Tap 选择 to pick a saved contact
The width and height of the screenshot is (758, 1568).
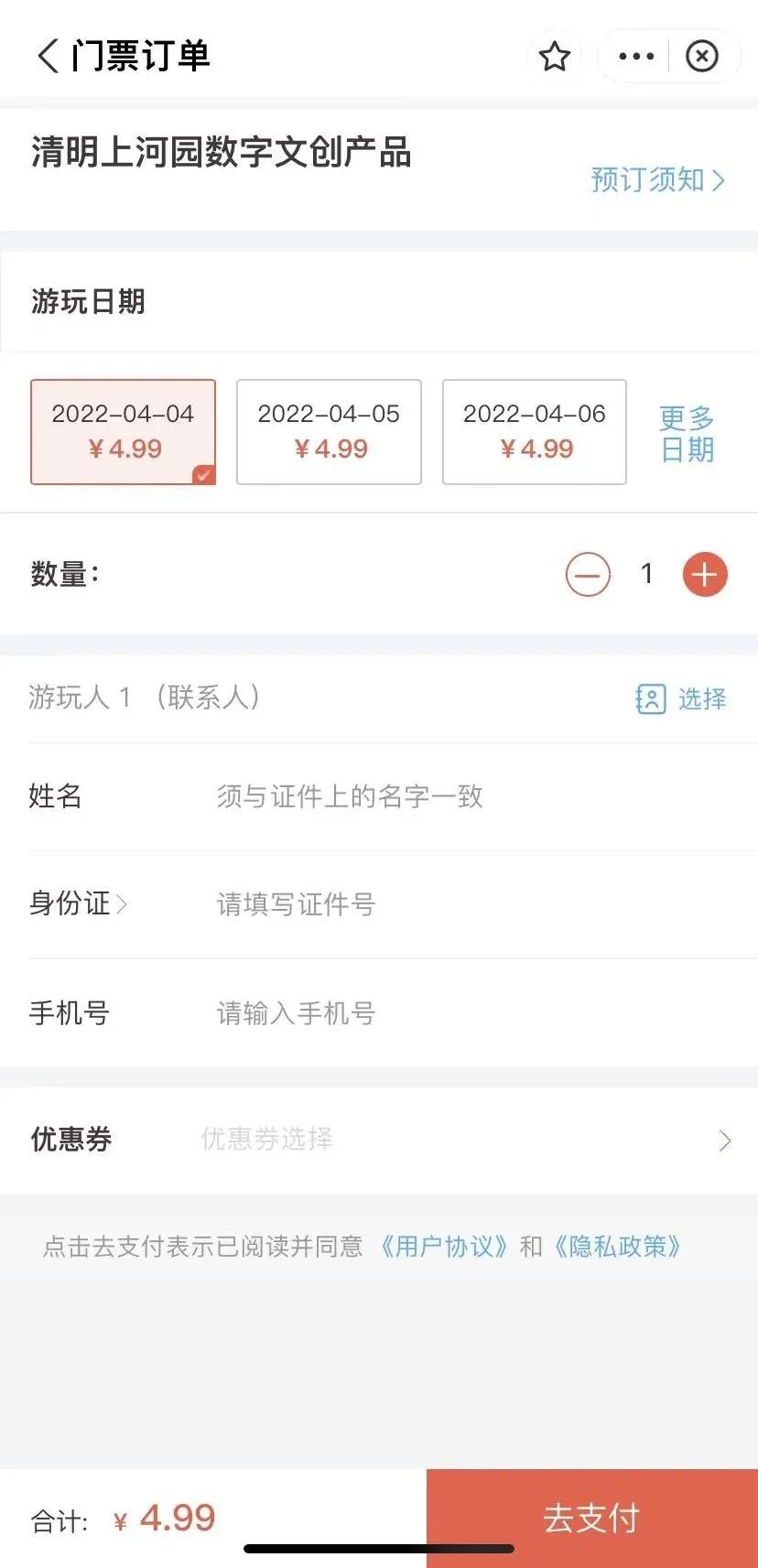681,699
